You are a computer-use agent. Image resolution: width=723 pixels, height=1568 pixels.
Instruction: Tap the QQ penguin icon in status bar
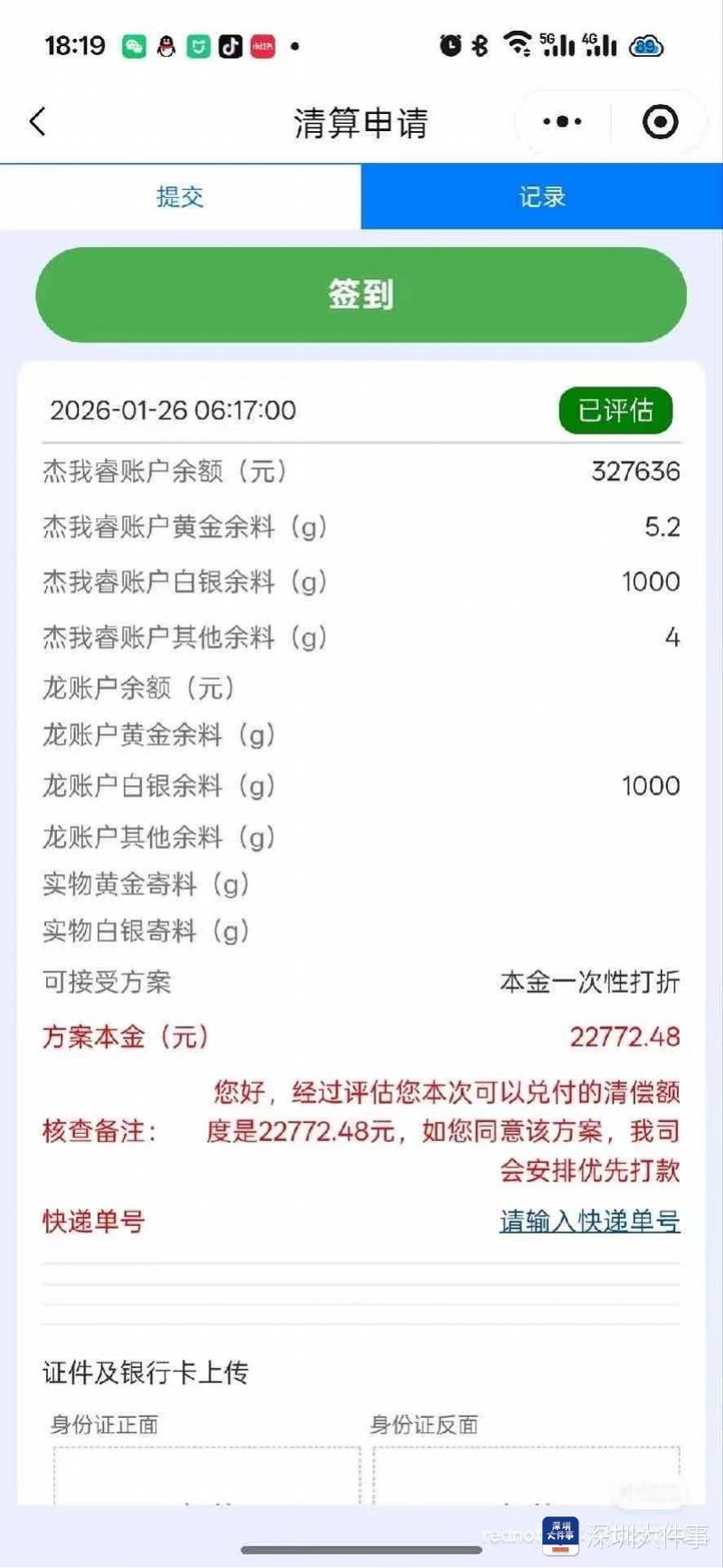(x=166, y=46)
